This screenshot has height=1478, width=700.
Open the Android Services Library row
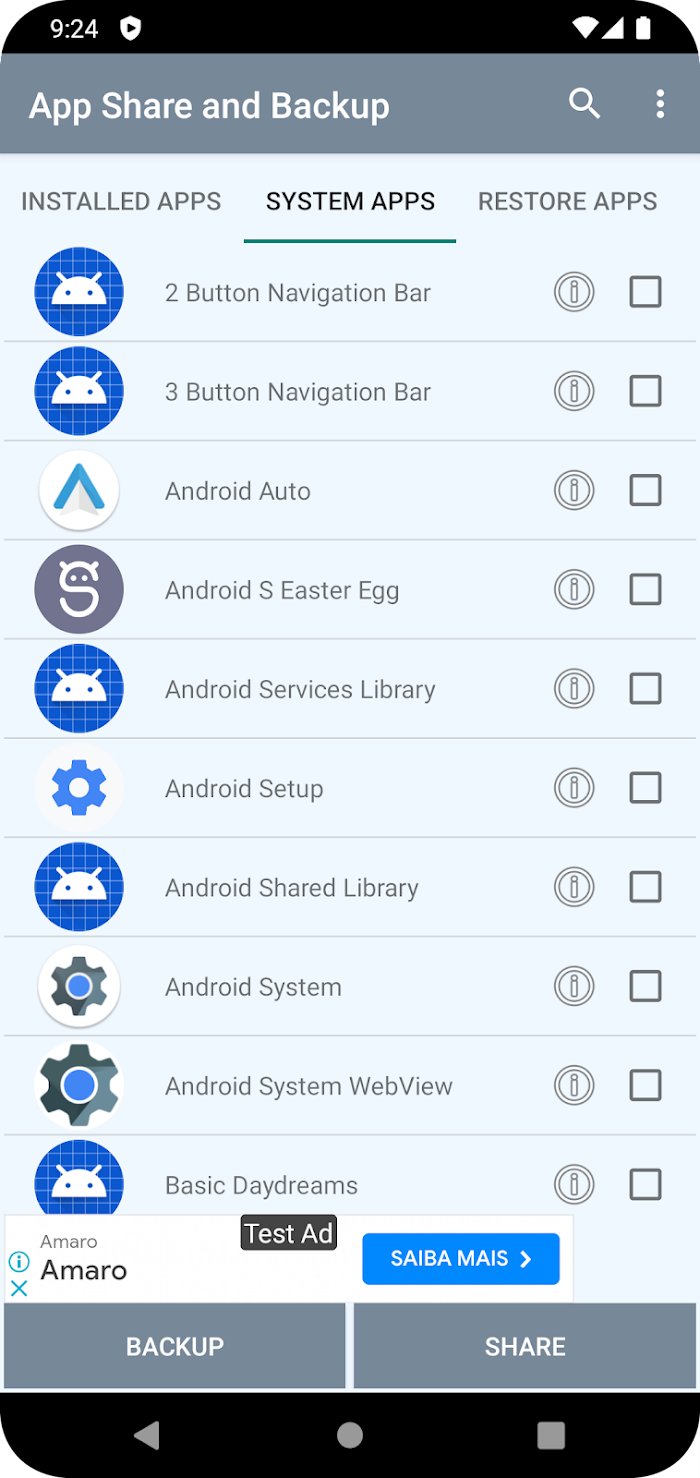click(350, 689)
